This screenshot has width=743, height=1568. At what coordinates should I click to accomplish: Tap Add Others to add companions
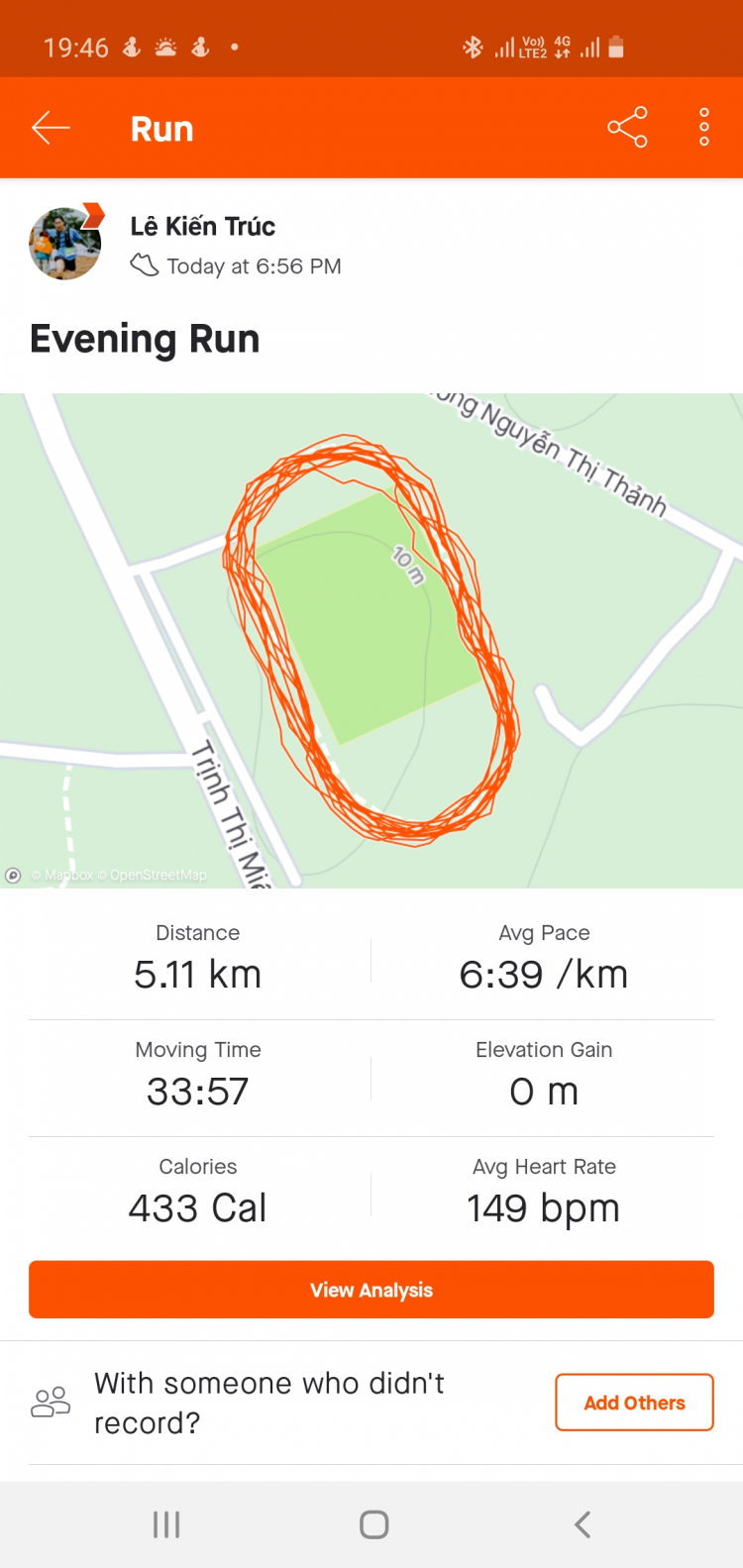click(634, 1403)
